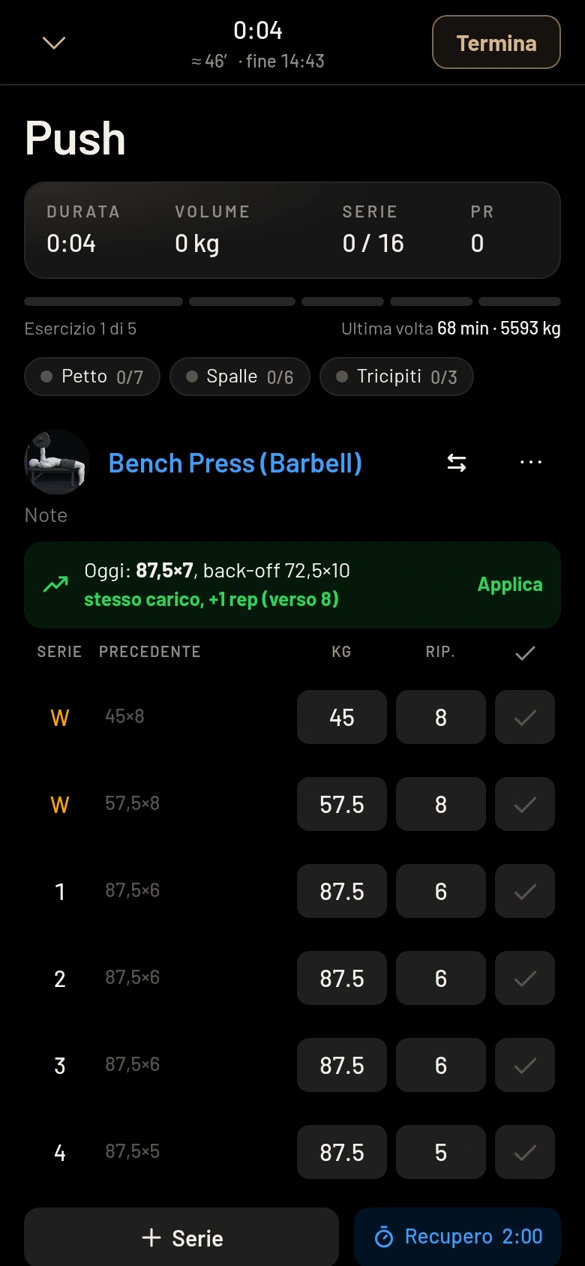Edit the reps field of set 1

(441, 891)
